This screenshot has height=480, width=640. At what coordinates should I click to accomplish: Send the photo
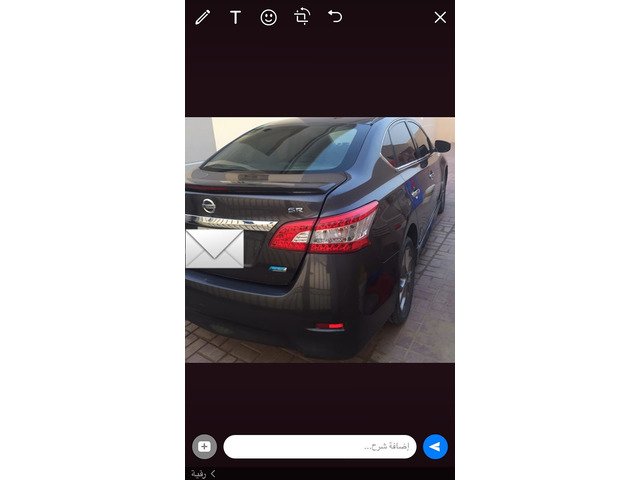point(435,446)
